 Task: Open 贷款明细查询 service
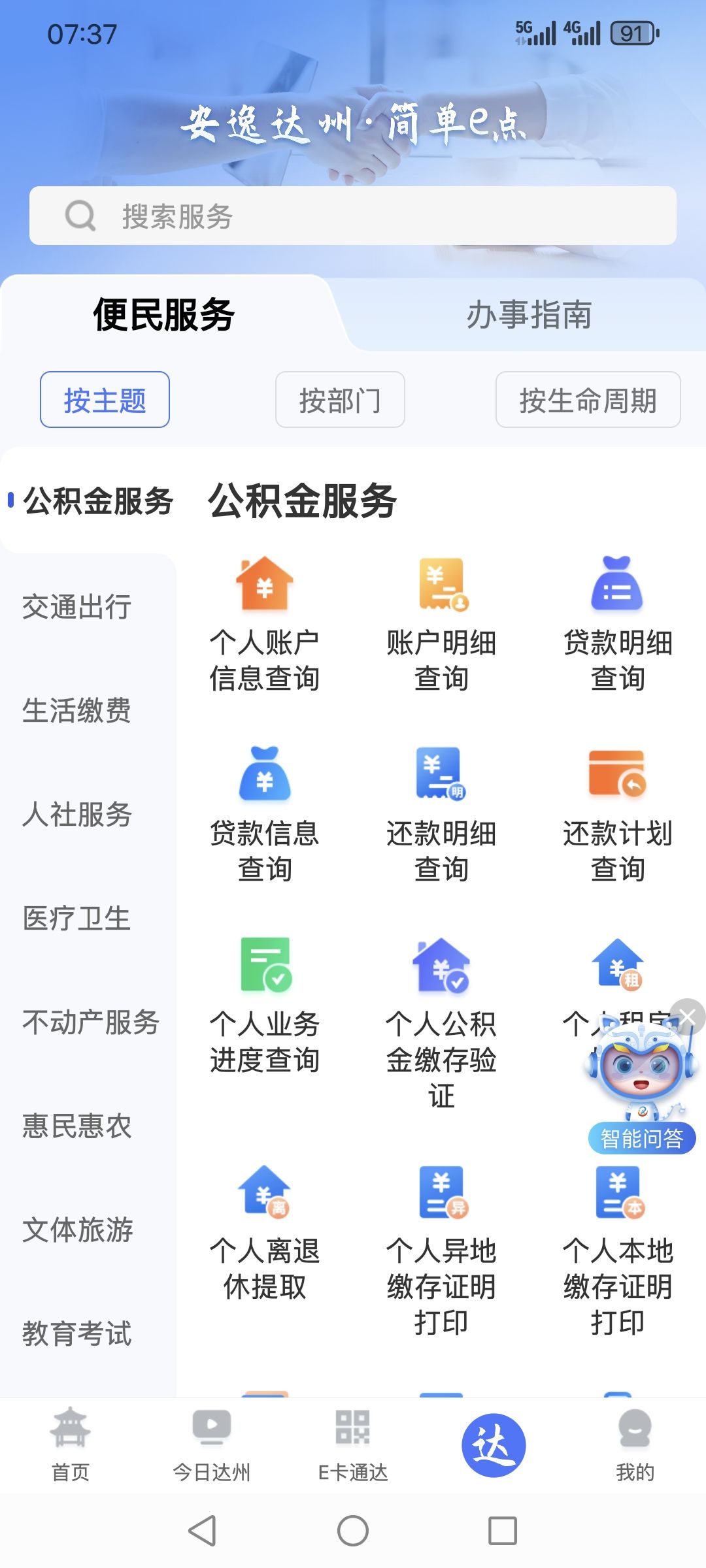tap(618, 624)
